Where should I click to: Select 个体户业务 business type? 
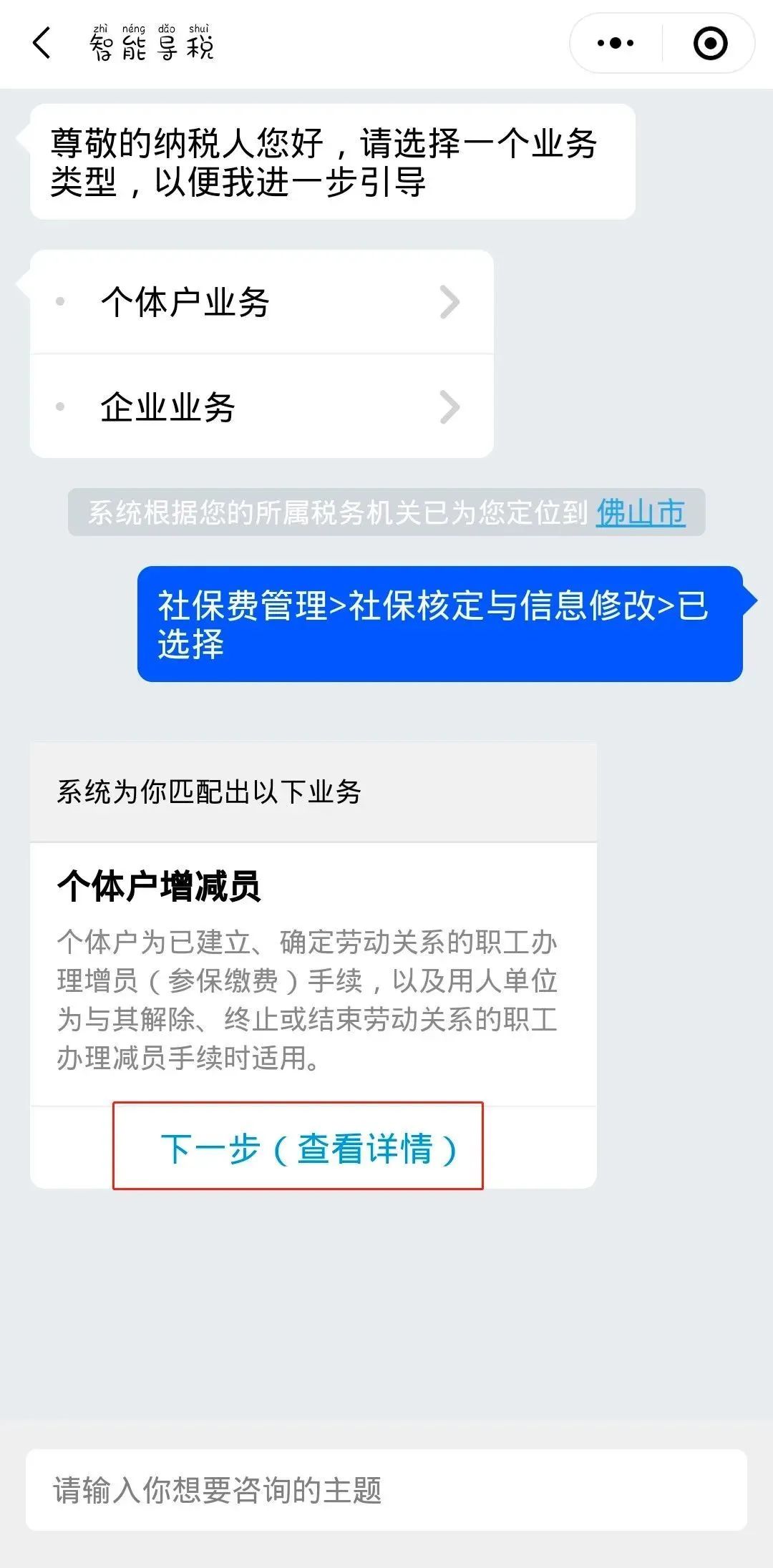(262, 301)
